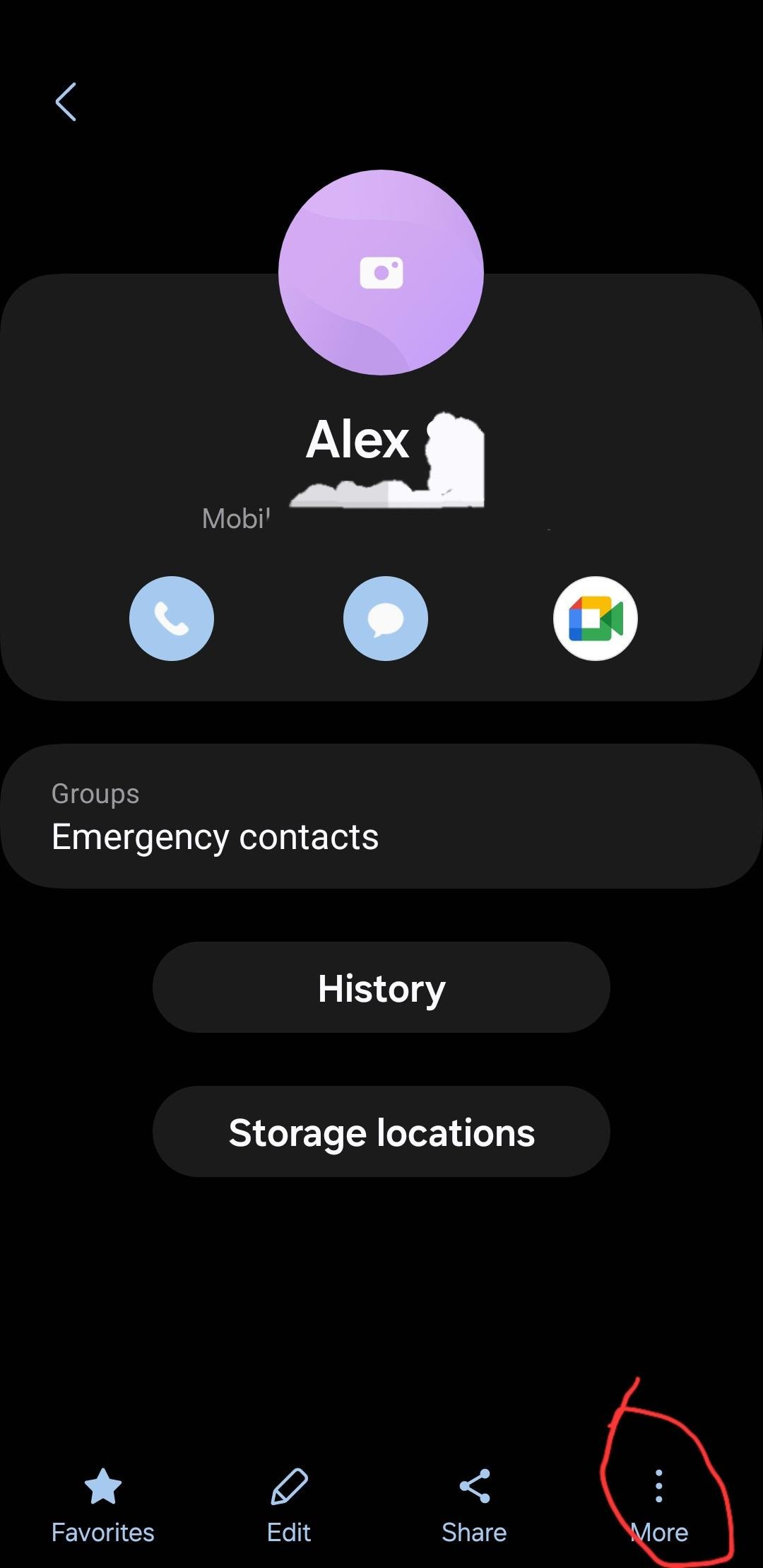Call Alex with the phone button
763x1568 pixels.
click(x=172, y=619)
